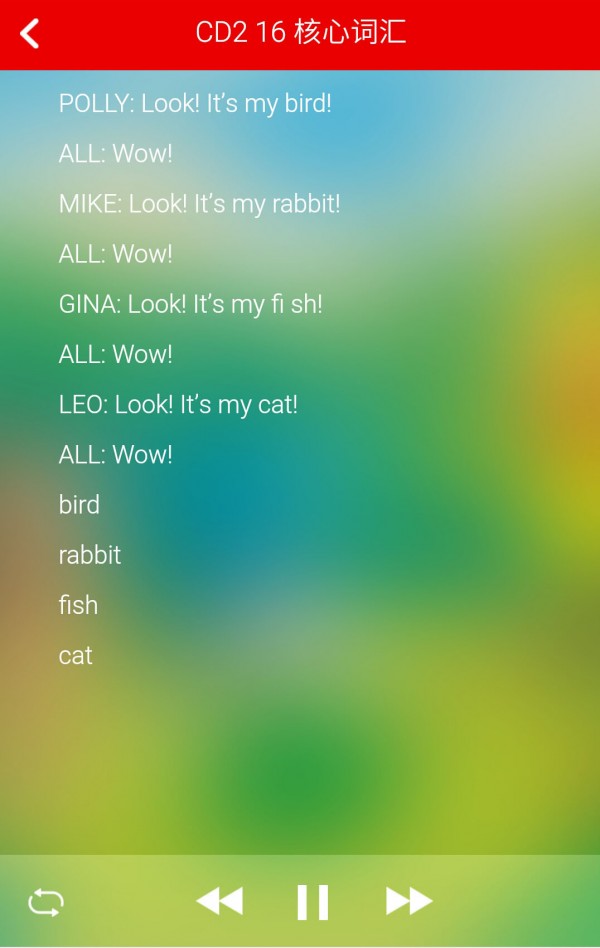Pause the audio playback
The image size is (600, 948).
pyautogui.click(x=313, y=902)
